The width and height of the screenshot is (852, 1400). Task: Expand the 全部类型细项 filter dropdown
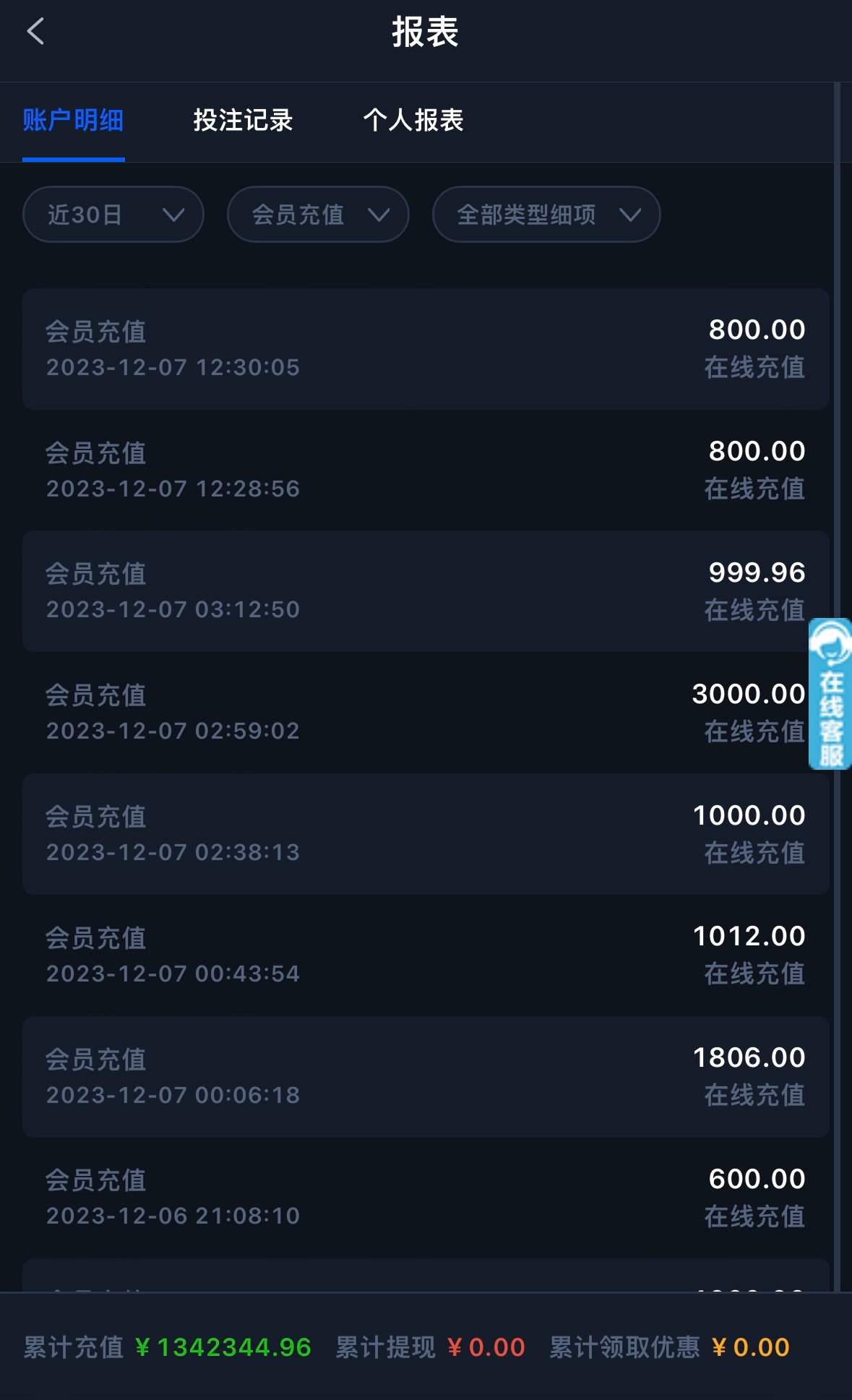(546, 215)
